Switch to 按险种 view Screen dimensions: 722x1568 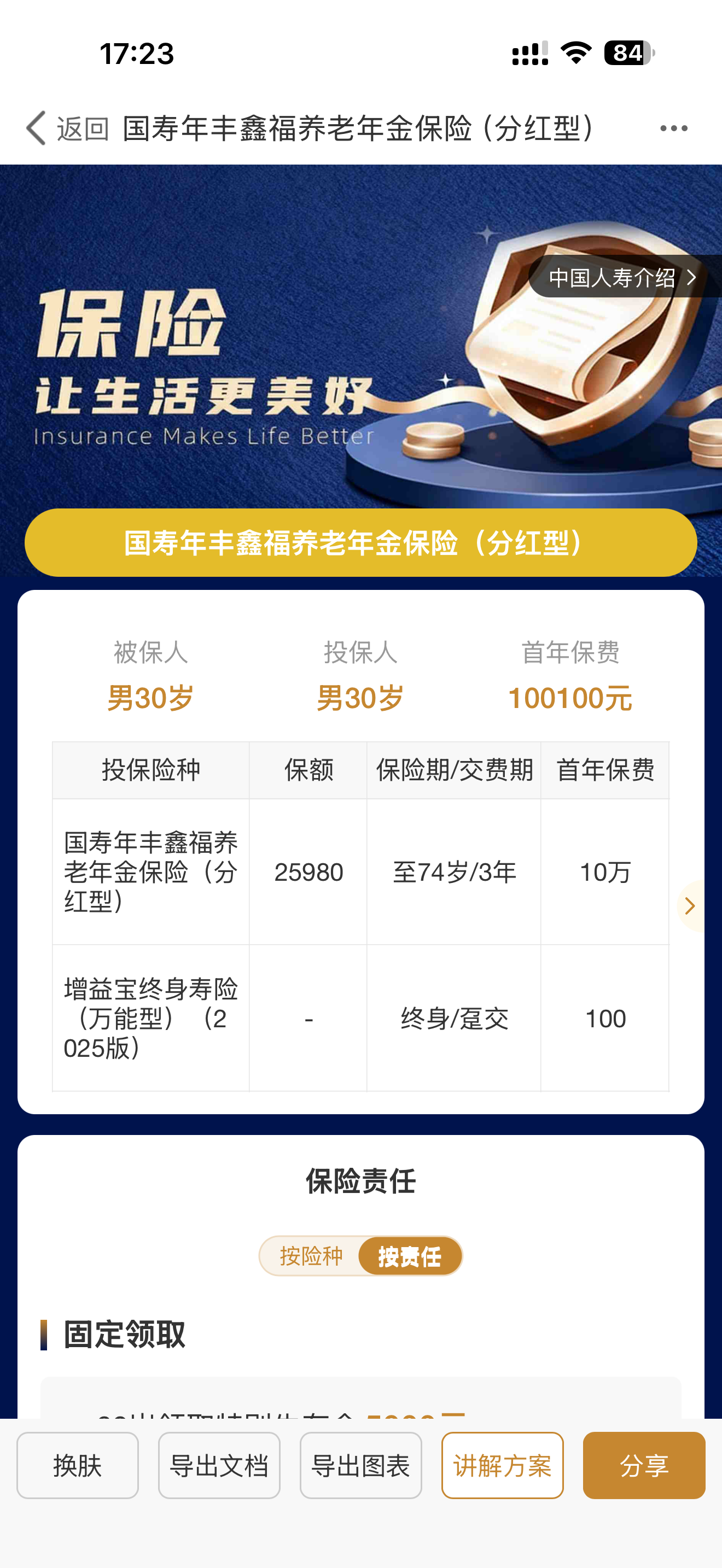point(313,1256)
